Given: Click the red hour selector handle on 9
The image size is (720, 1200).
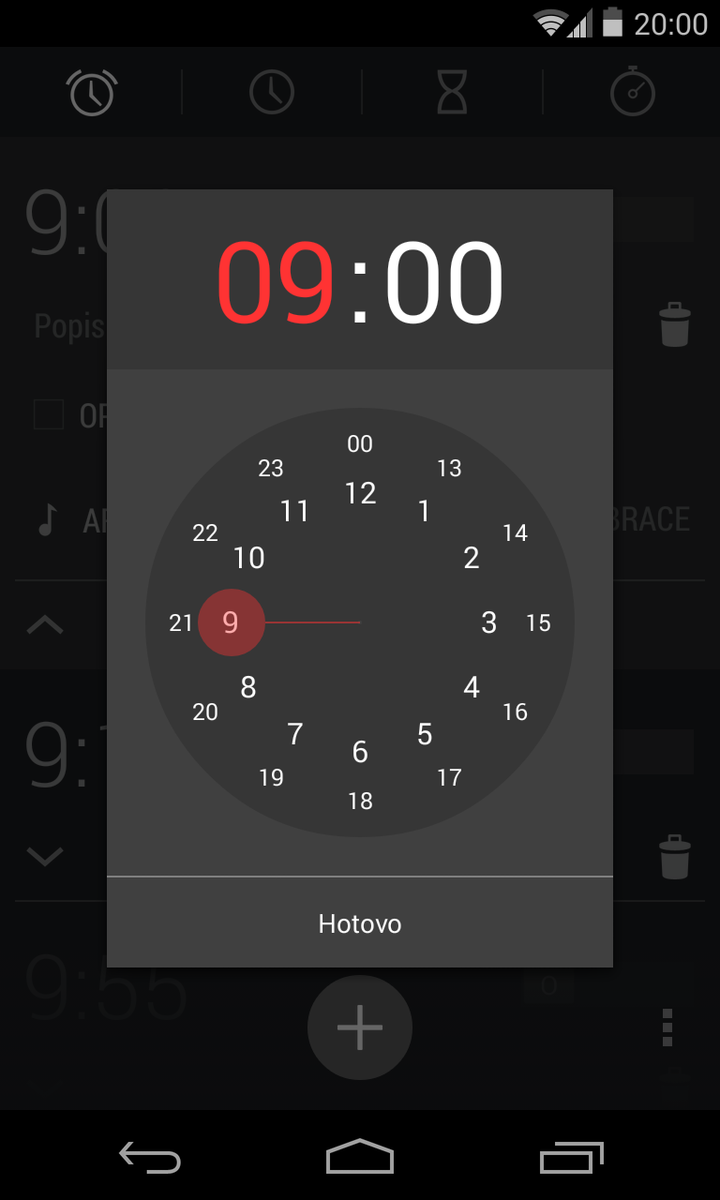Looking at the screenshot, I should (231, 623).
